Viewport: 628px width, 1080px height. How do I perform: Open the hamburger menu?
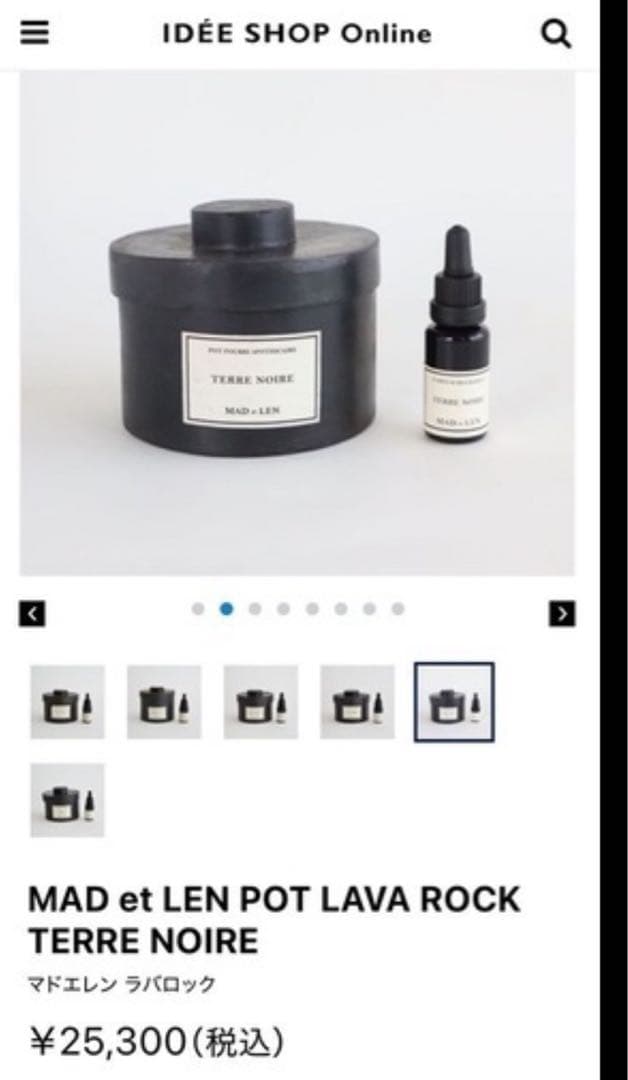tap(34, 33)
